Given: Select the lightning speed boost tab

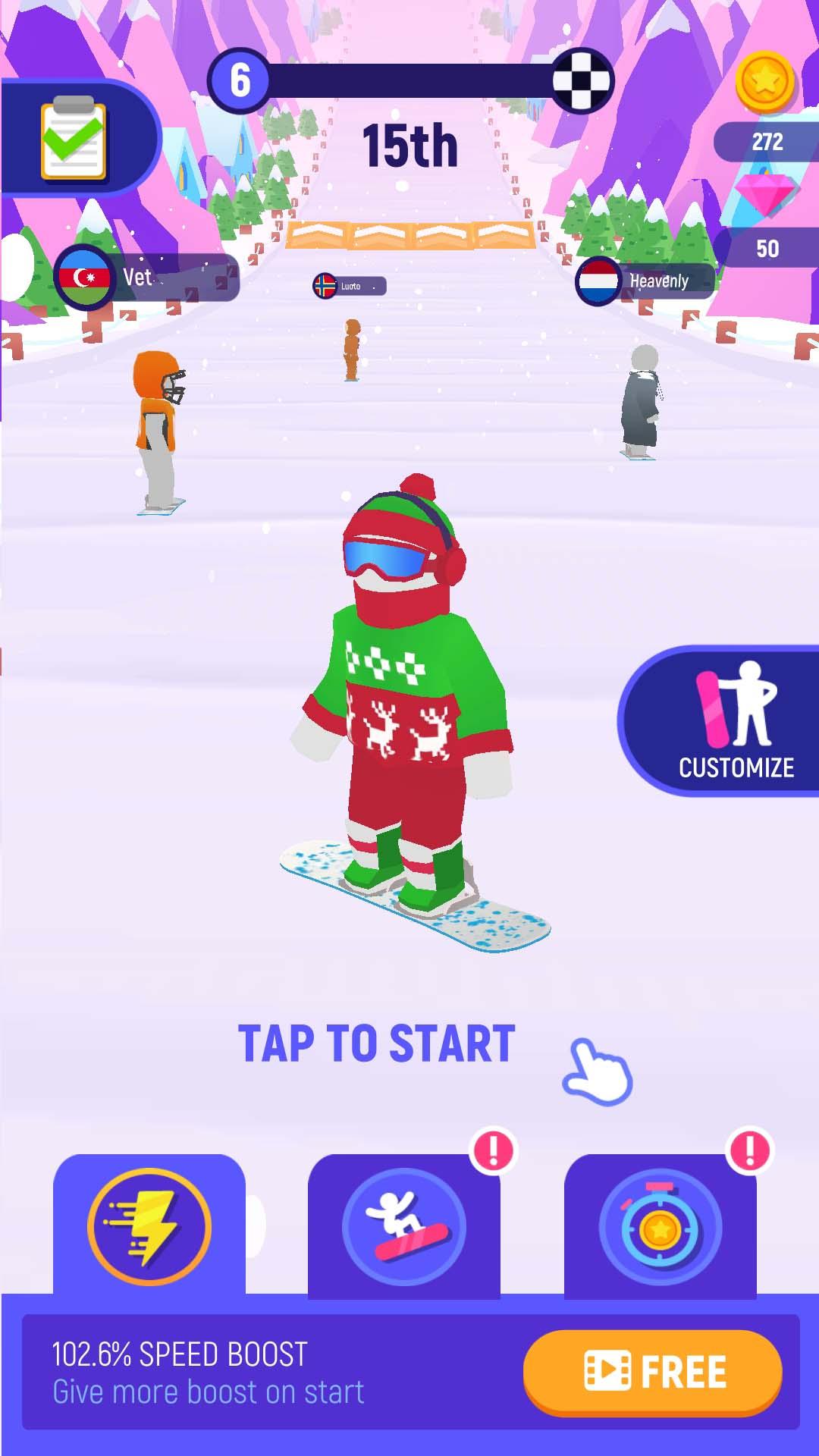Looking at the screenshot, I should pos(149,1225).
